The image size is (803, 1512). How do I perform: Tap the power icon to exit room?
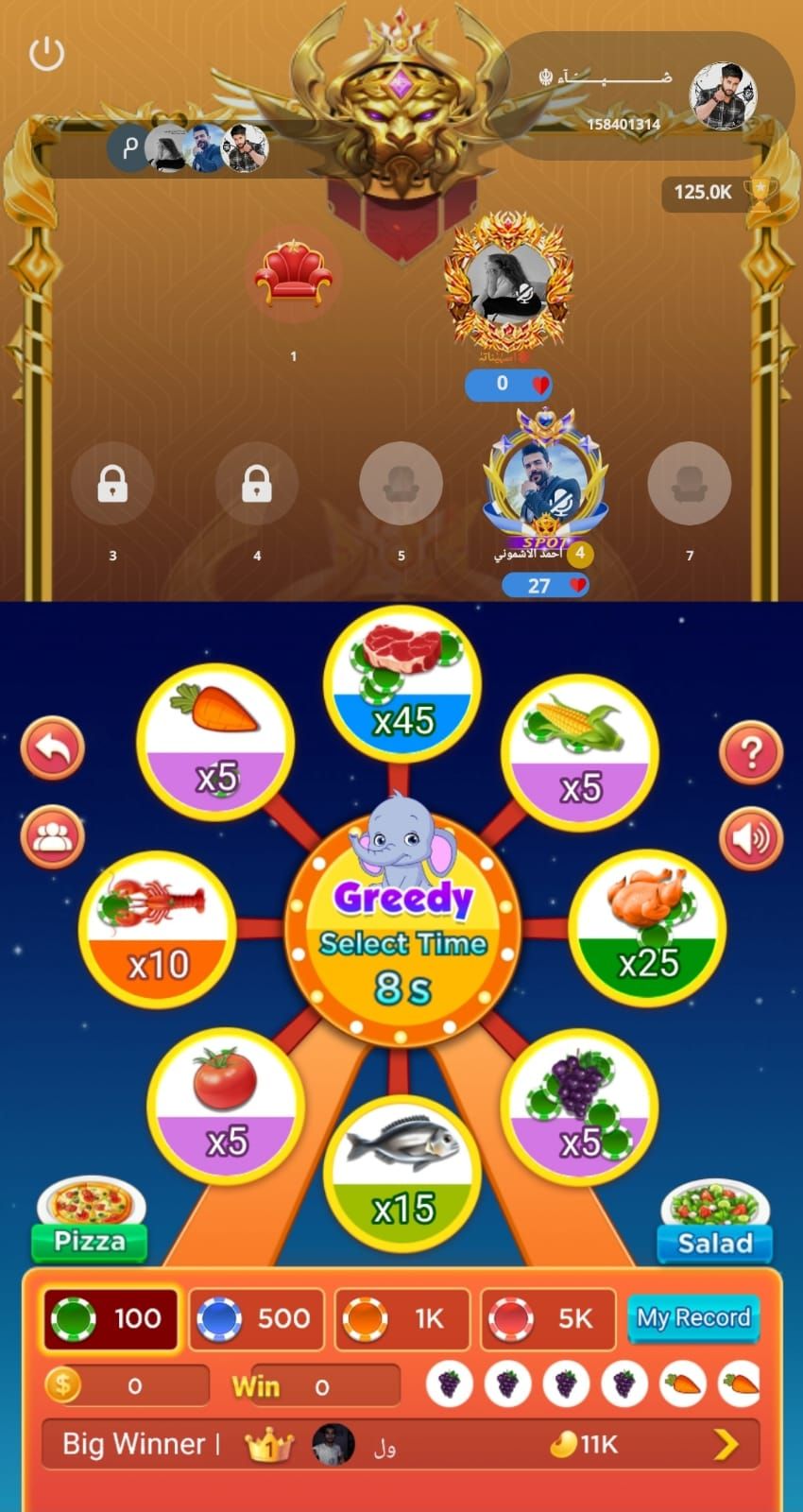tap(46, 54)
